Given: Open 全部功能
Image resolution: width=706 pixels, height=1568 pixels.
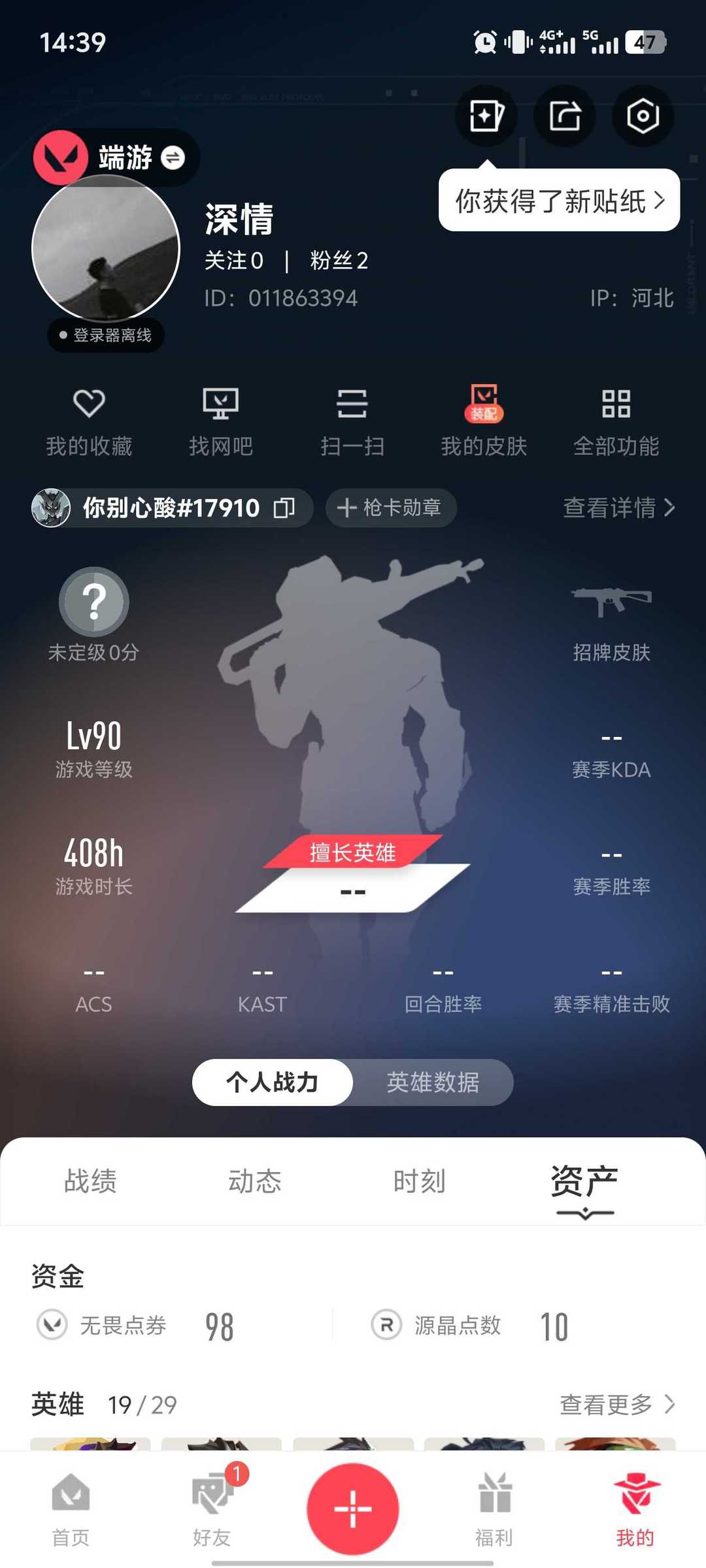Looking at the screenshot, I should [x=616, y=422].
